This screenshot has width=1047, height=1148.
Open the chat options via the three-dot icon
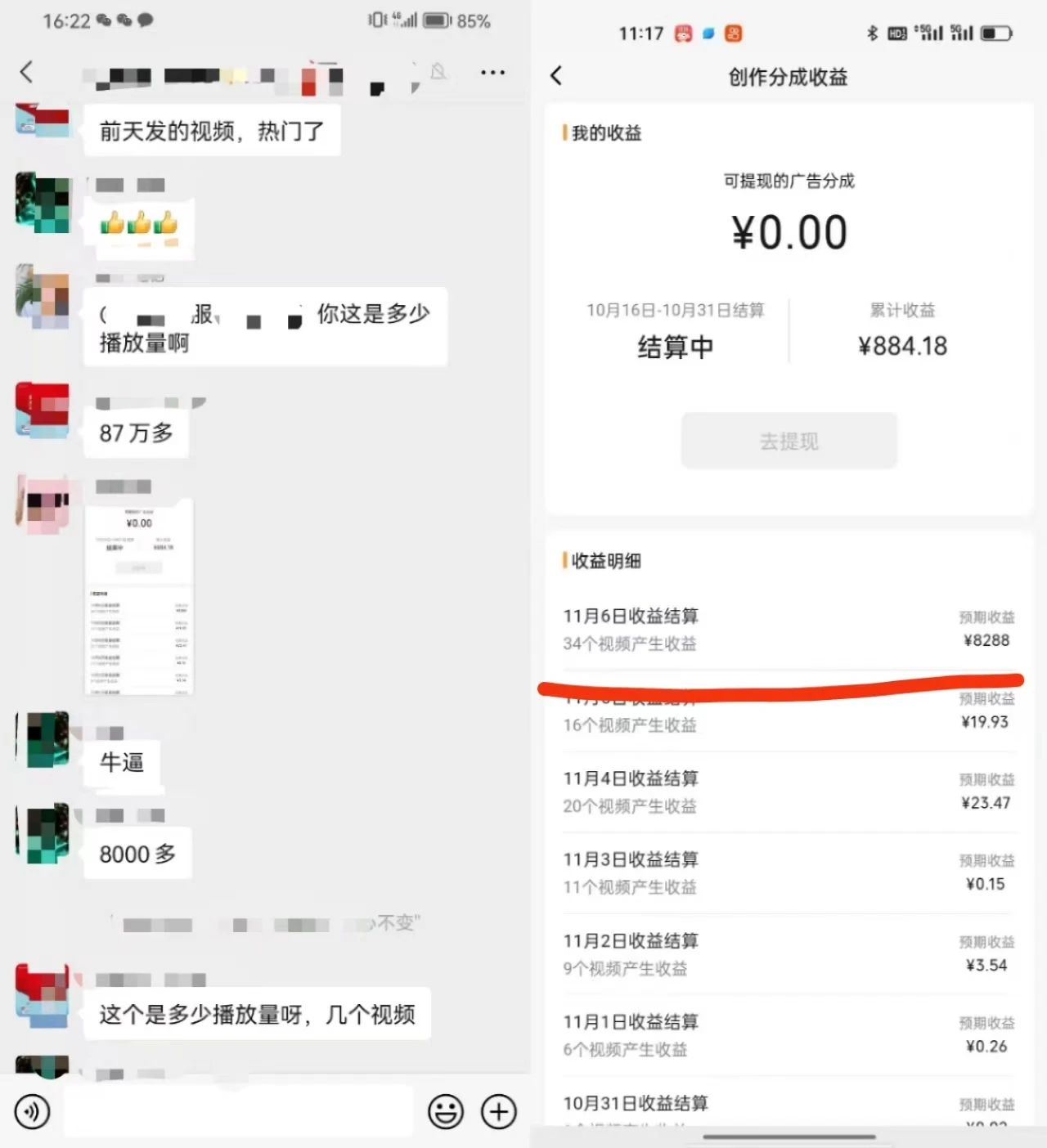click(x=492, y=73)
